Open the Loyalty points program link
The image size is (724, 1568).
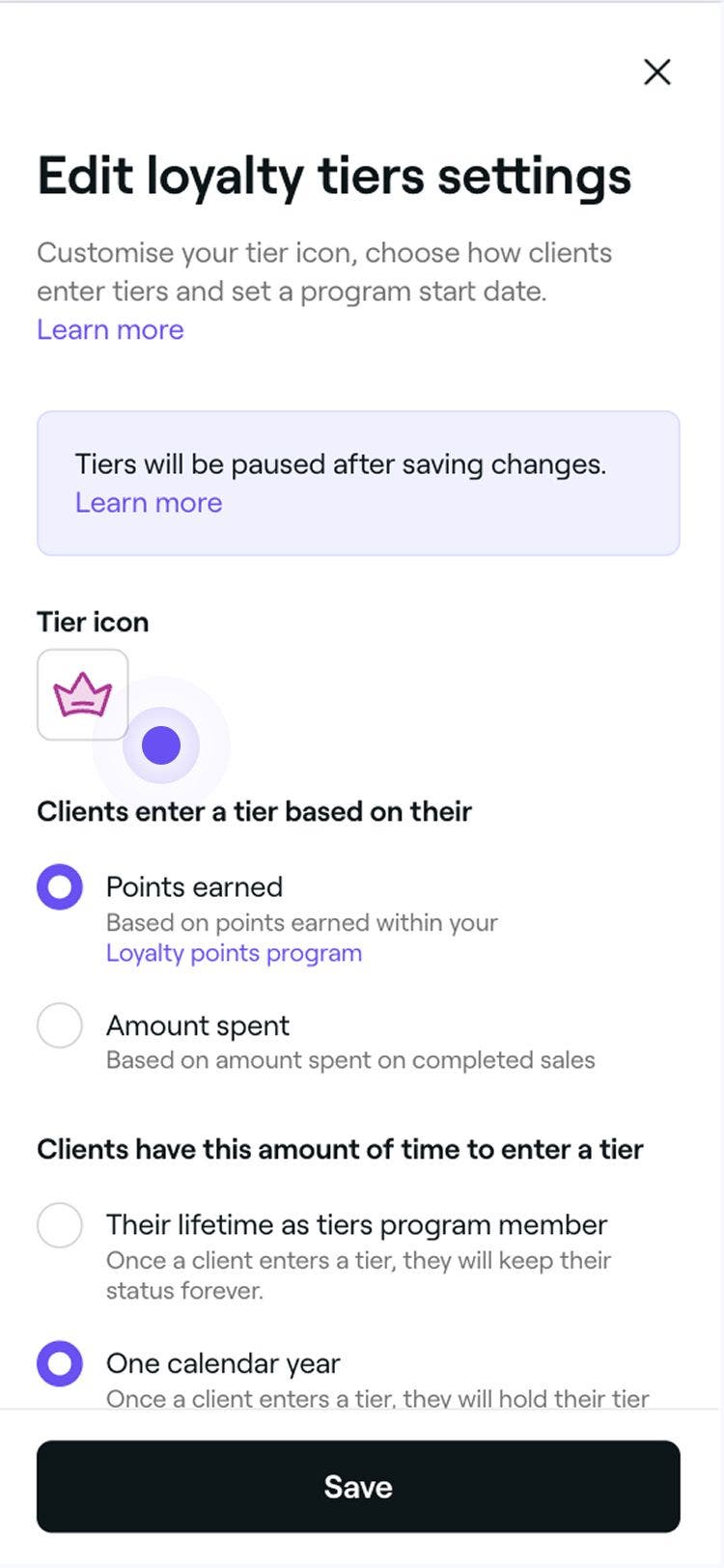click(x=233, y=953)
